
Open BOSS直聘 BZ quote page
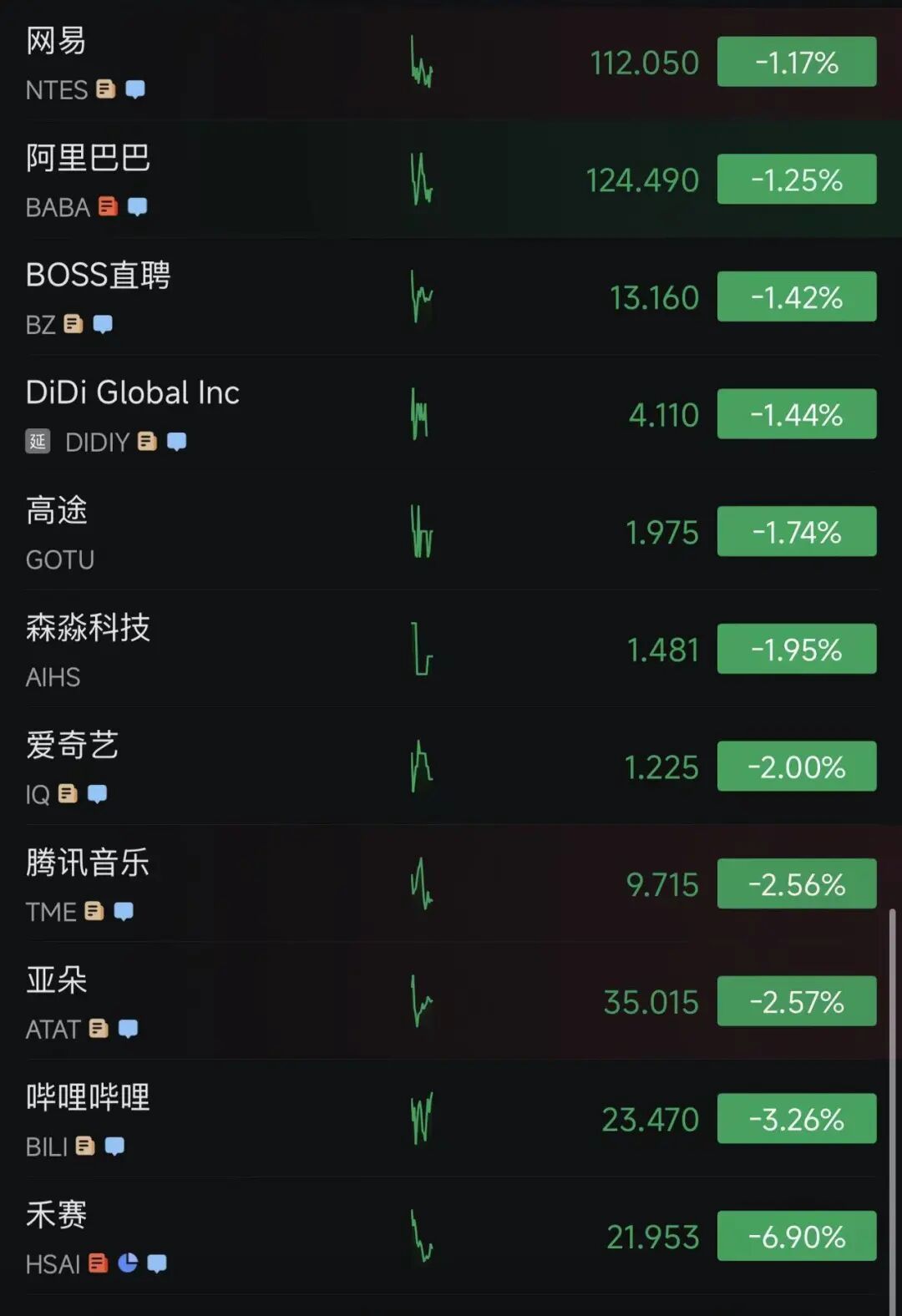[x=251, y=298]
